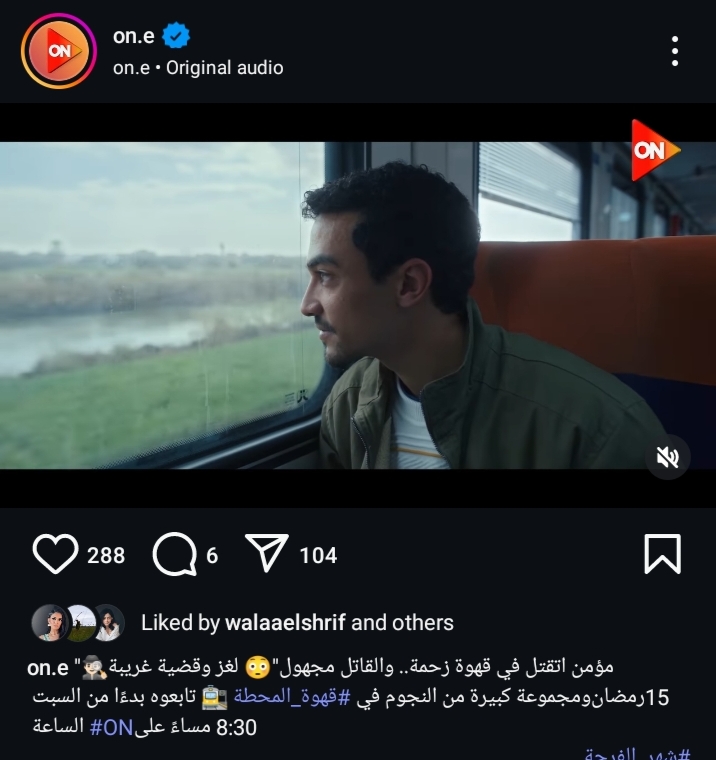Image resolution: width=716 pixels, height=760 pixels.
Task: View likes by walaaelshrif and others
Action: coord(297,623)
